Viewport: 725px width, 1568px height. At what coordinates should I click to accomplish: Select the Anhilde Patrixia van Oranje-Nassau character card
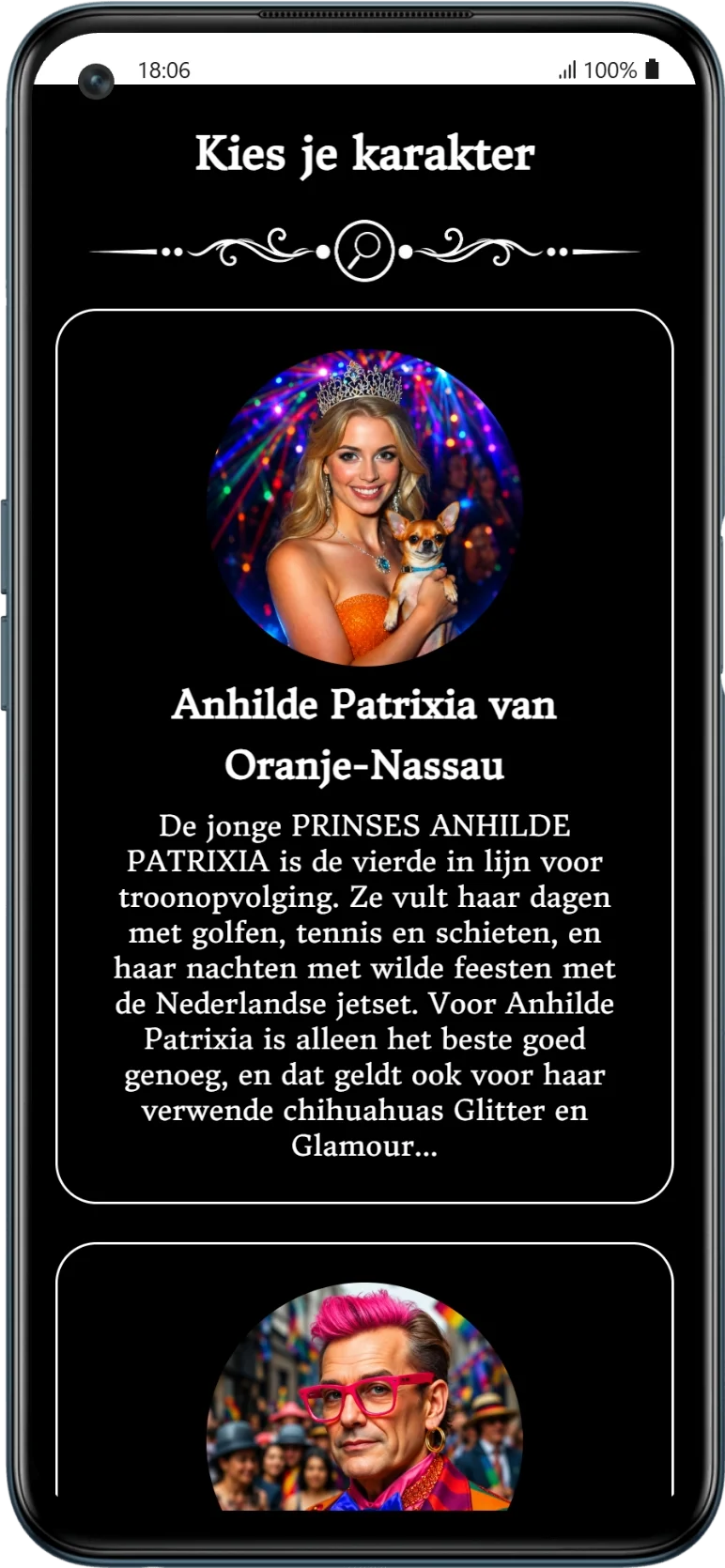tap(364, 756)
